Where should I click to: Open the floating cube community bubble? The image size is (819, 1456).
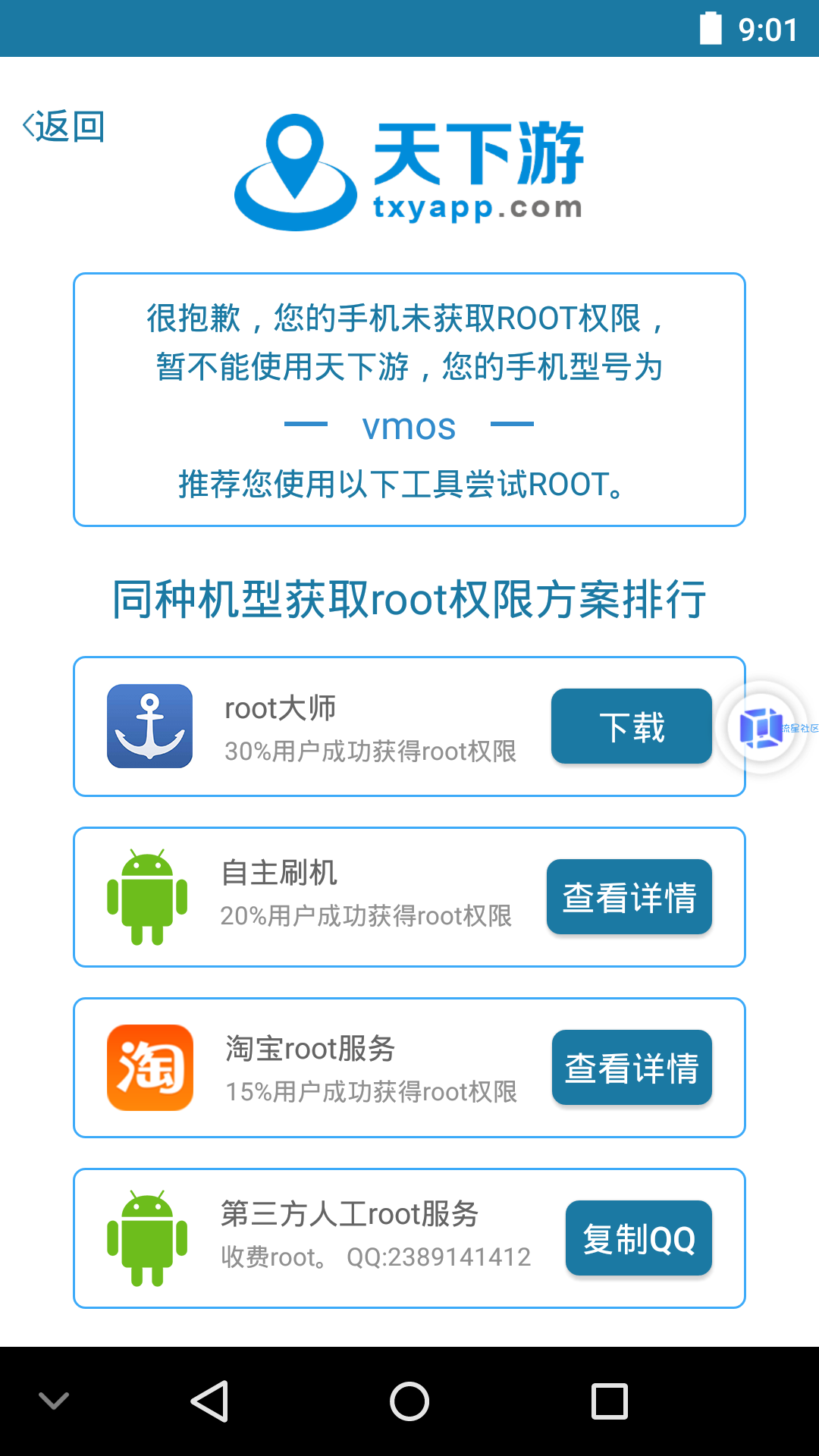[x=761, y=728]
